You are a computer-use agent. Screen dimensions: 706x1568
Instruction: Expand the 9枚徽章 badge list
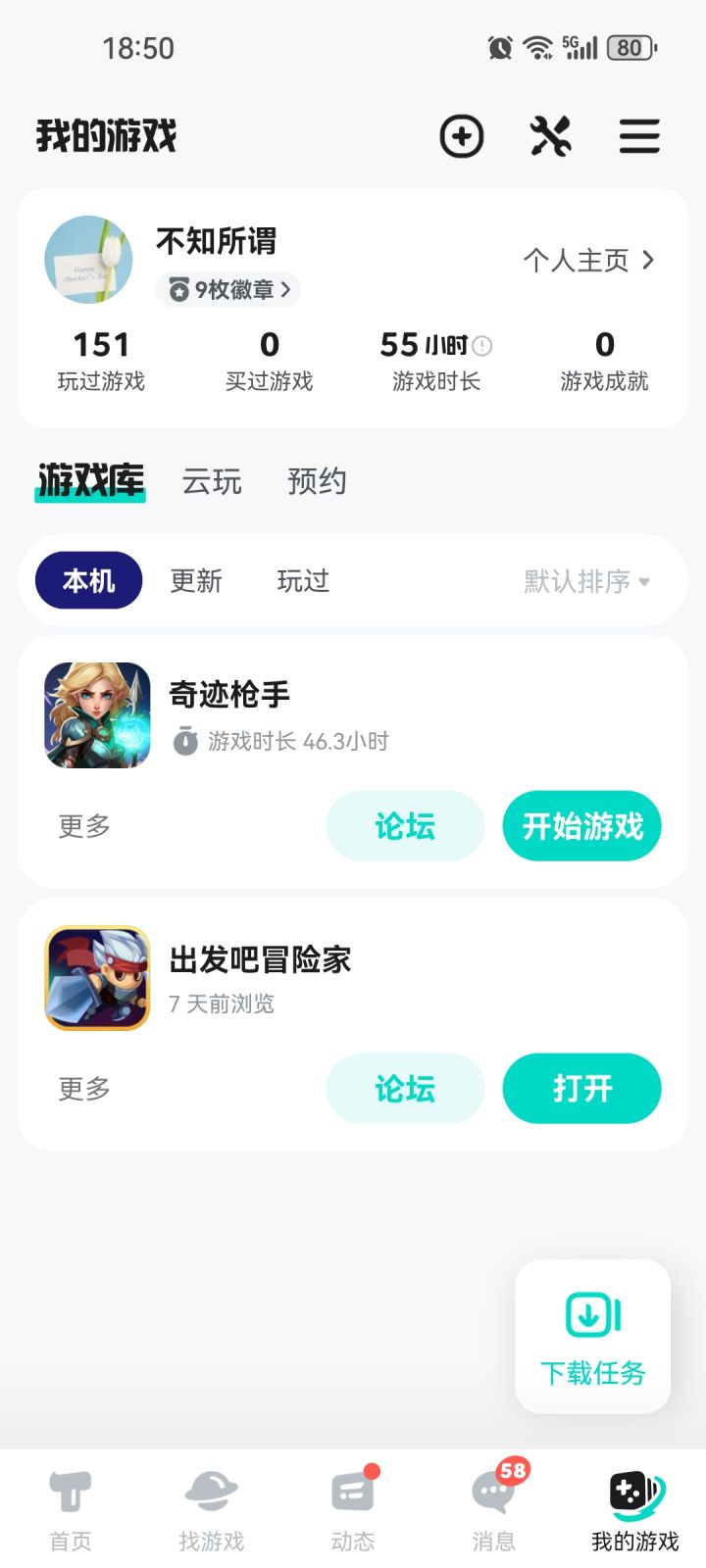[x=227, y=290]
